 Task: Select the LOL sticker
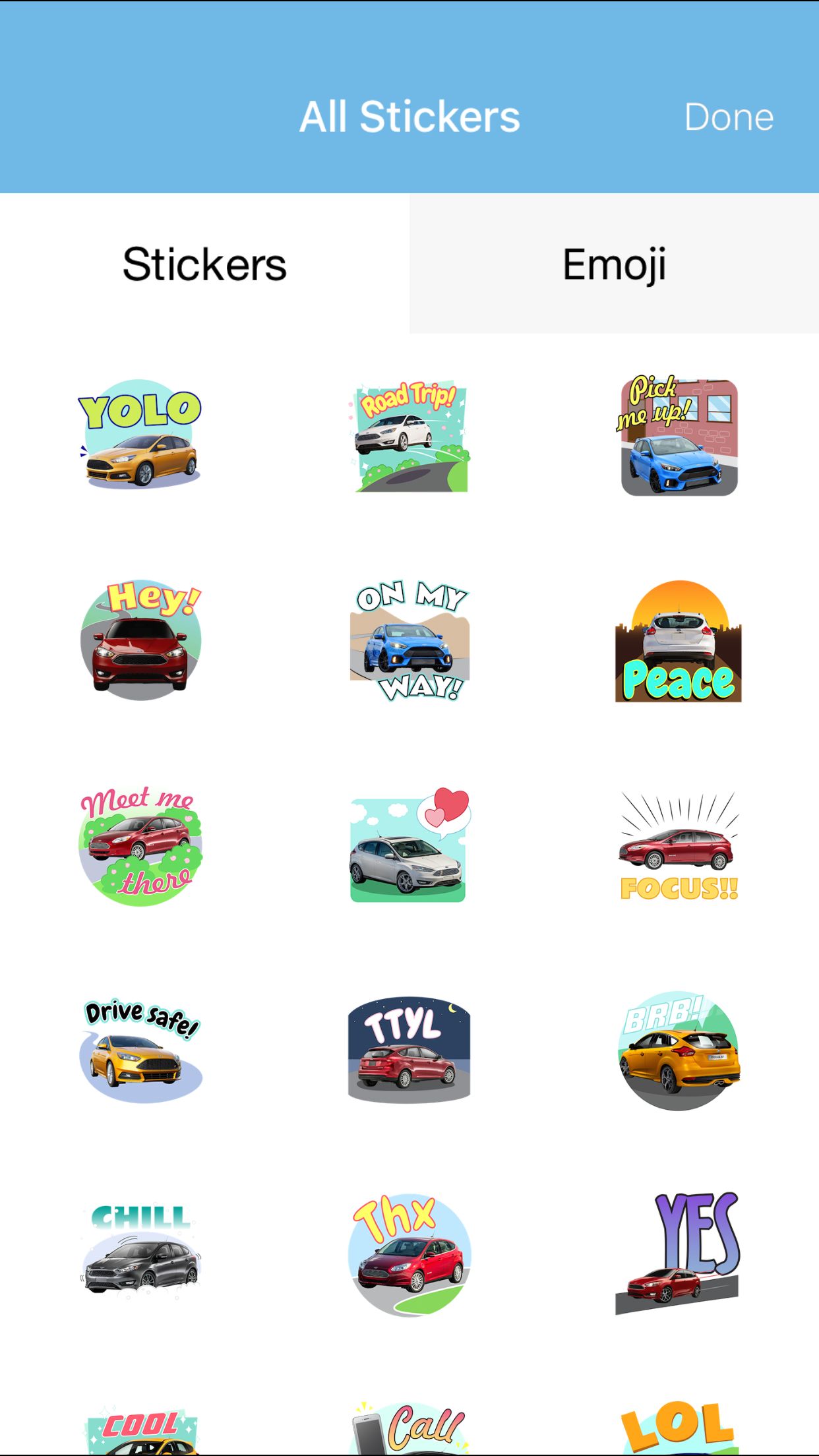click(x=679, y=1428)
